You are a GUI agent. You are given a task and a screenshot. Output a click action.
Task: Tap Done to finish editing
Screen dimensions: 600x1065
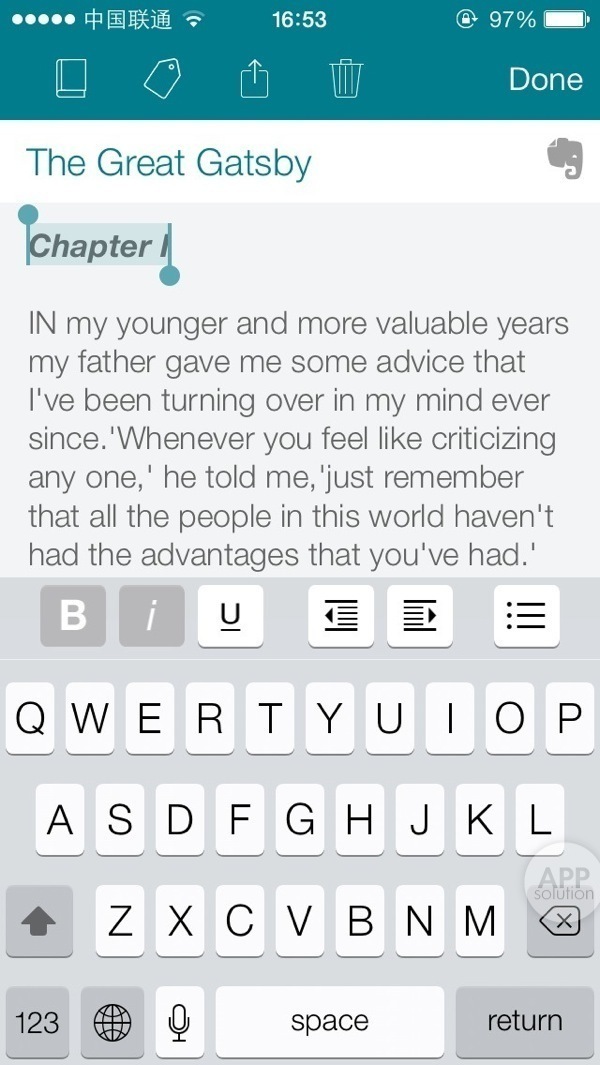coord(545,79)
